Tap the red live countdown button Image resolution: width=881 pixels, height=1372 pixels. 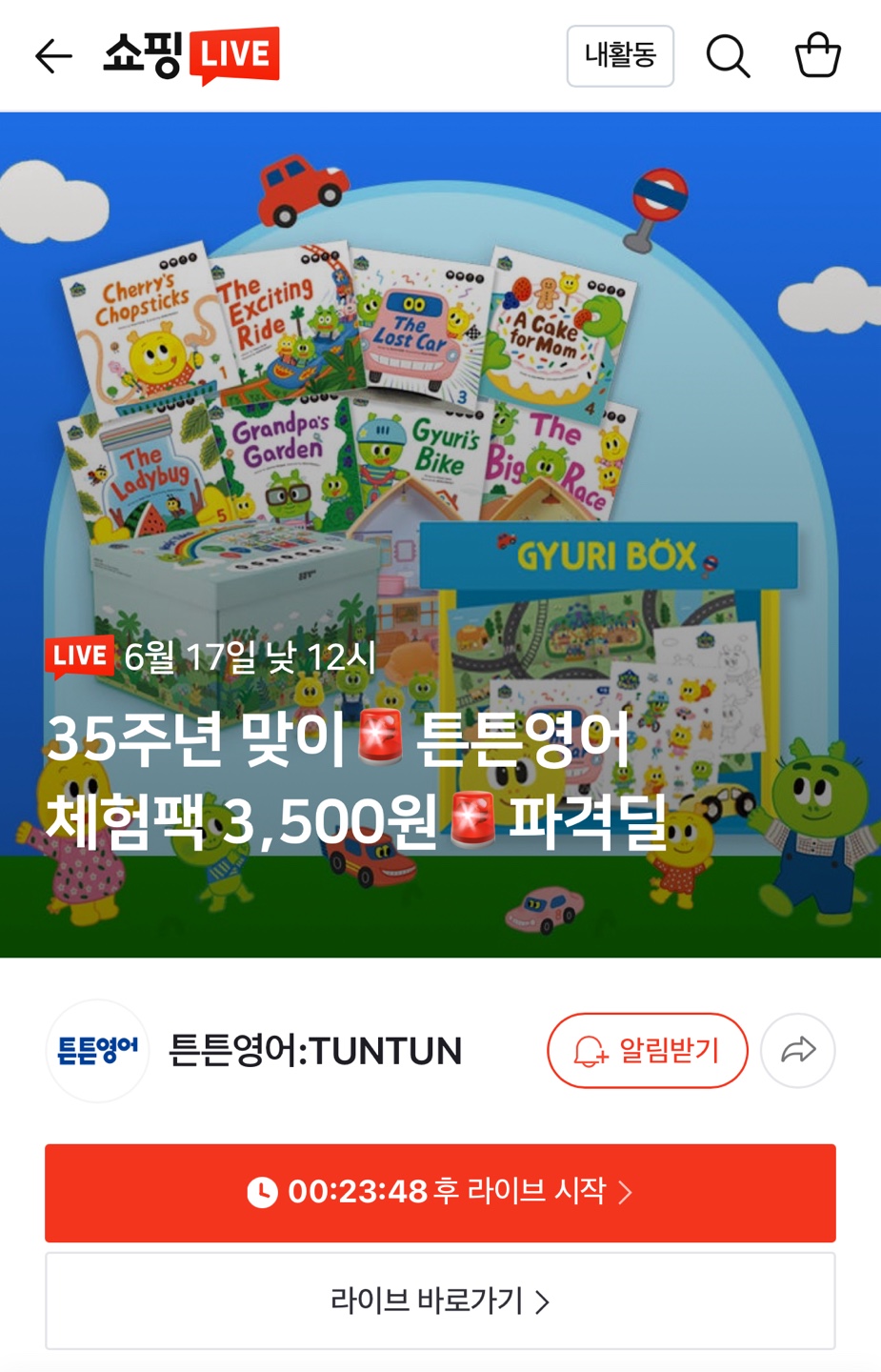point(440,1192)
